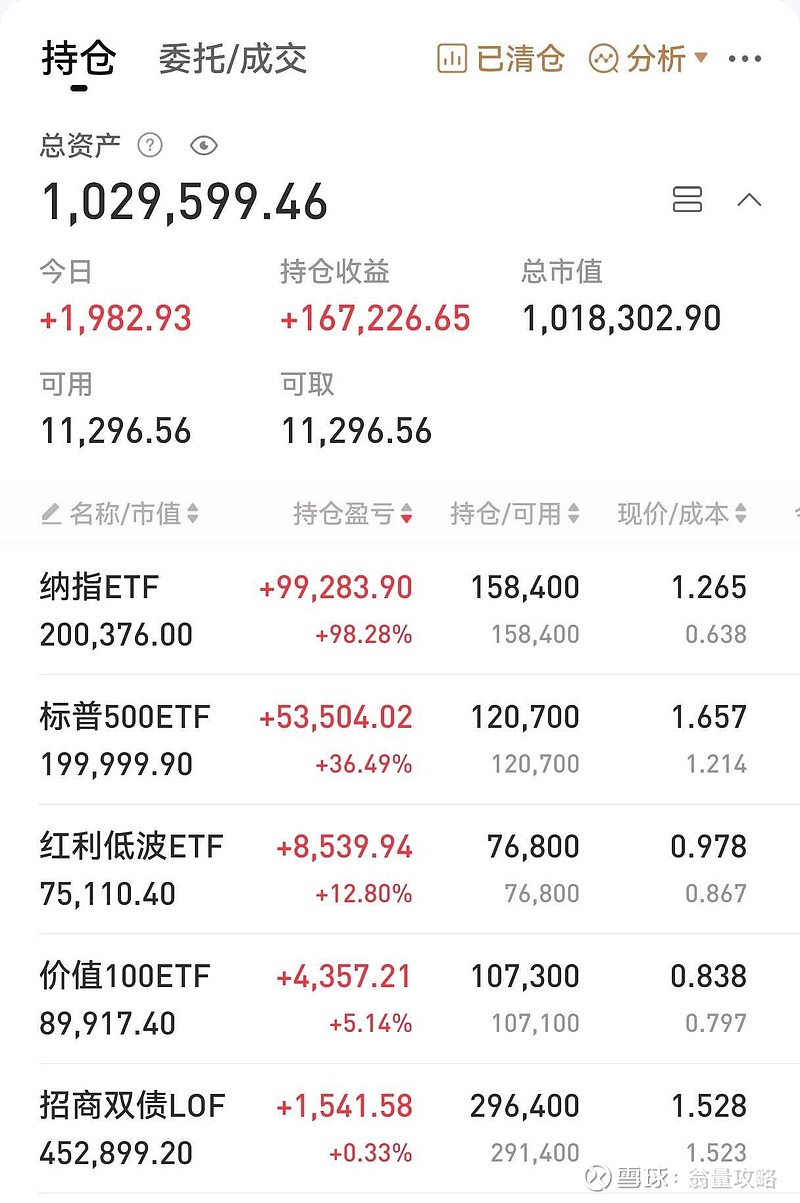Toggle sort order on 现价/成本 column
800x1203 pixels.
741,514
